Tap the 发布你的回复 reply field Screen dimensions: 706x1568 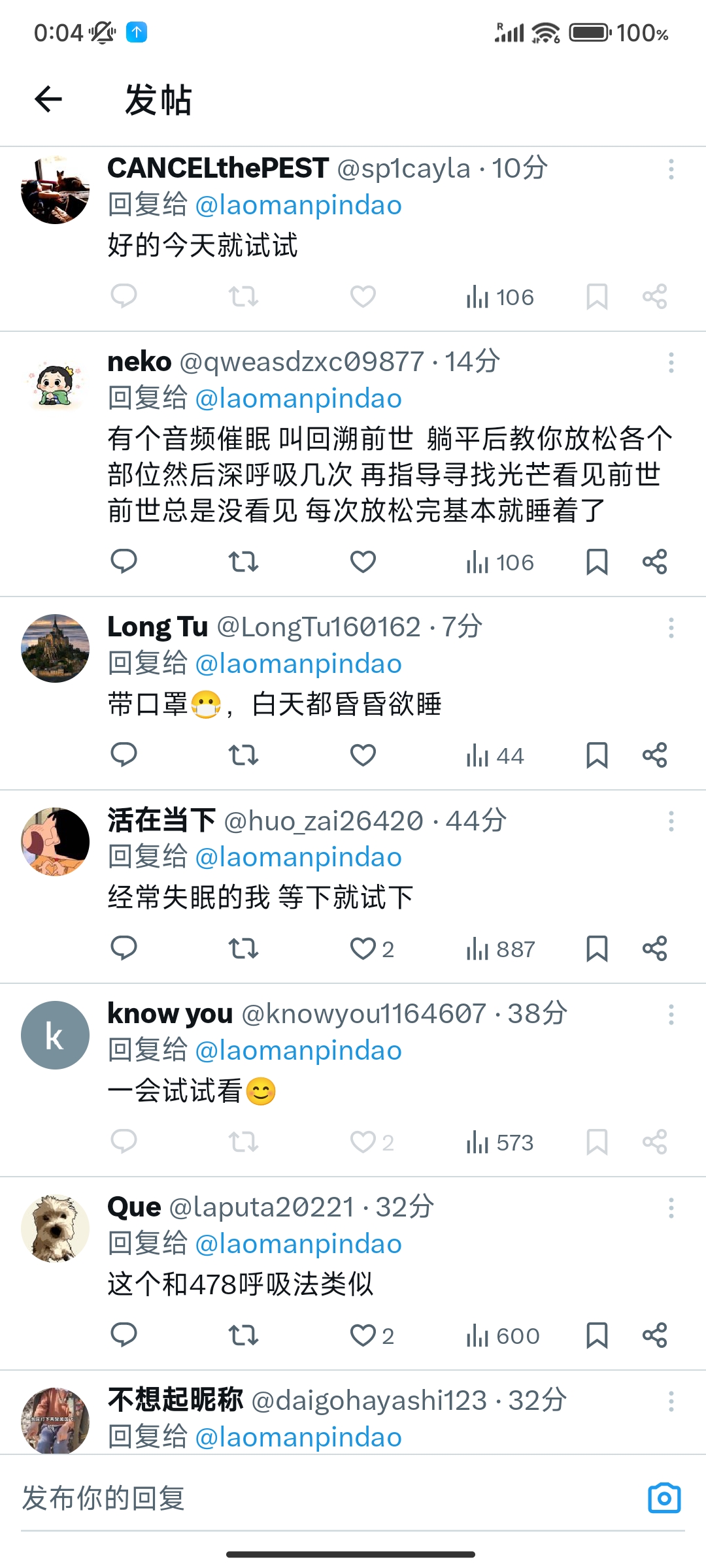click(x=327, y=1498)
